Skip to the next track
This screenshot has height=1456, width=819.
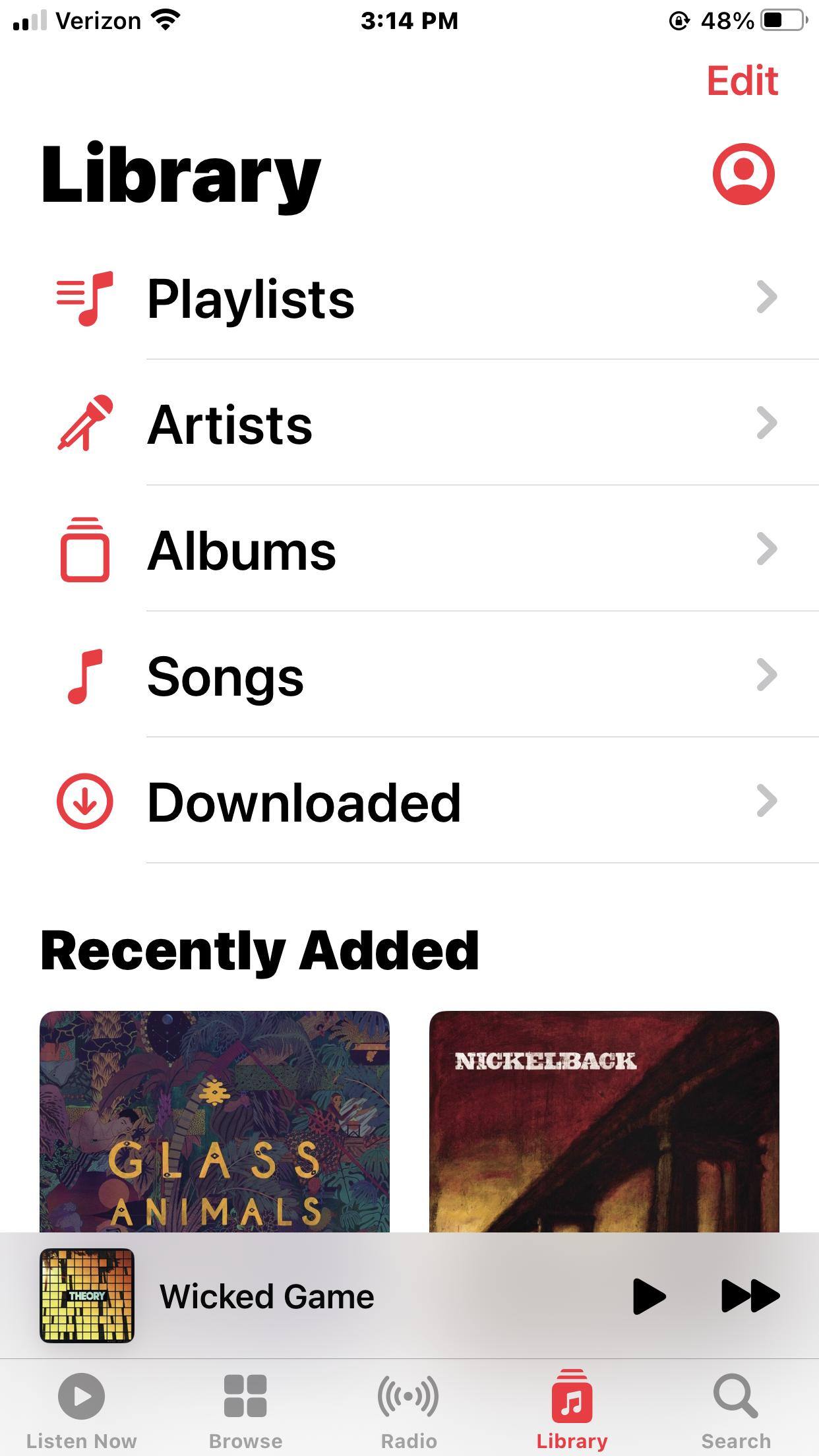750,1296
